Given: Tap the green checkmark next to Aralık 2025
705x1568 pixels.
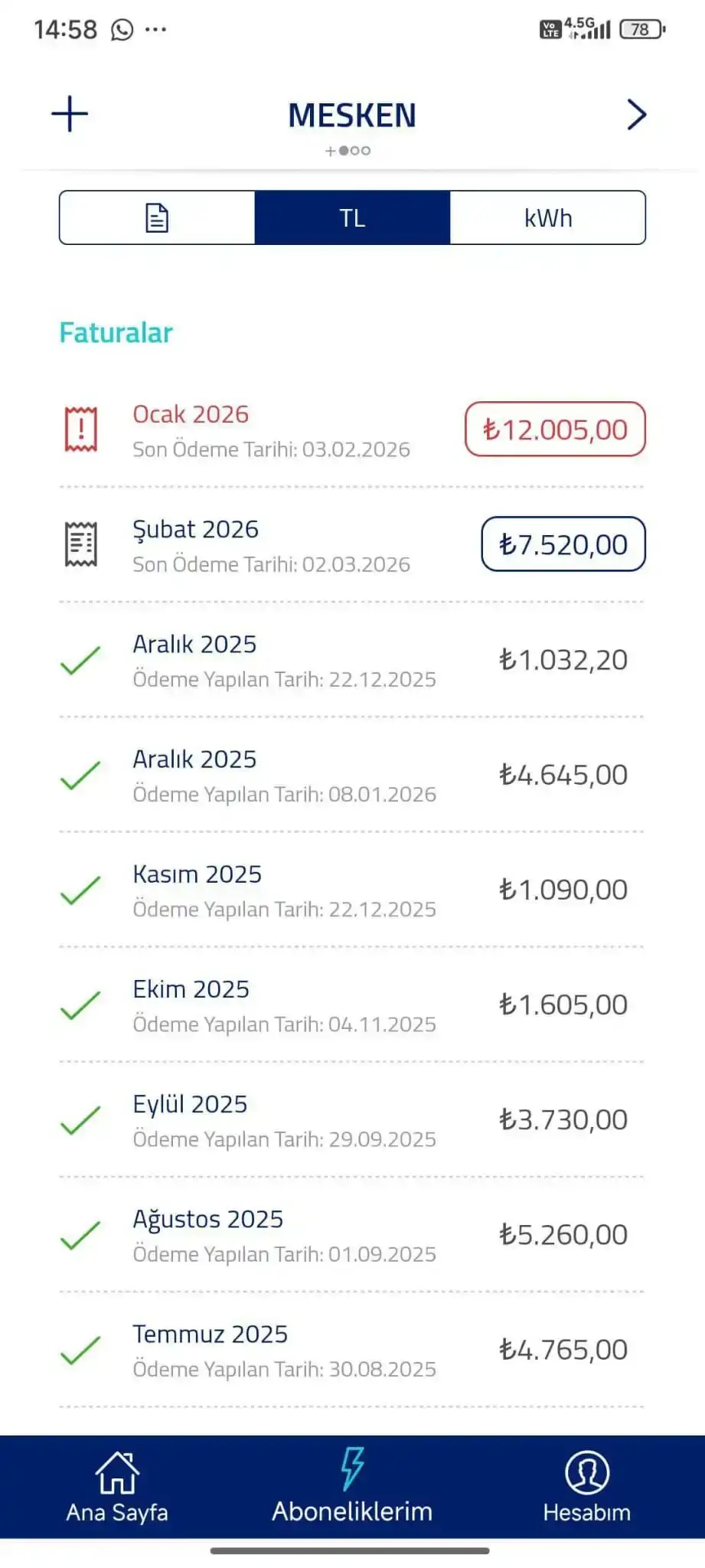Looking at the screenshot, I should (x=80, y=662).
